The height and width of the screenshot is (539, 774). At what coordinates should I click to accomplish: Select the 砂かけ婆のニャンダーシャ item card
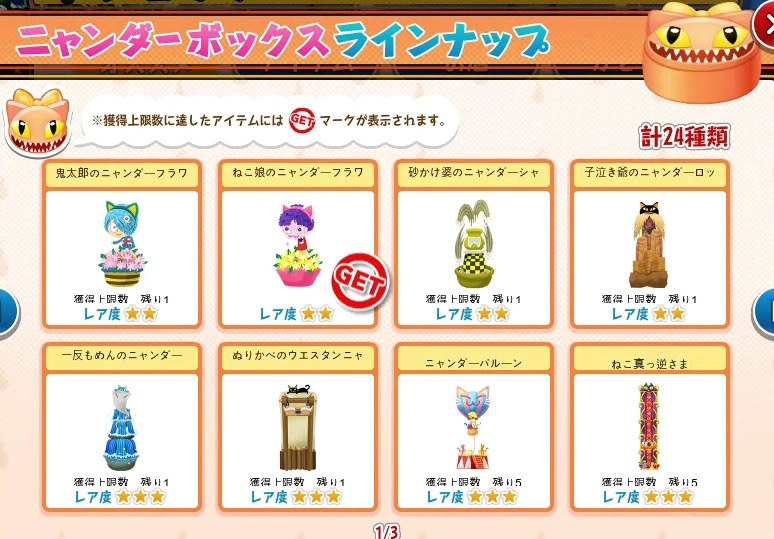[x=475, y=245]
